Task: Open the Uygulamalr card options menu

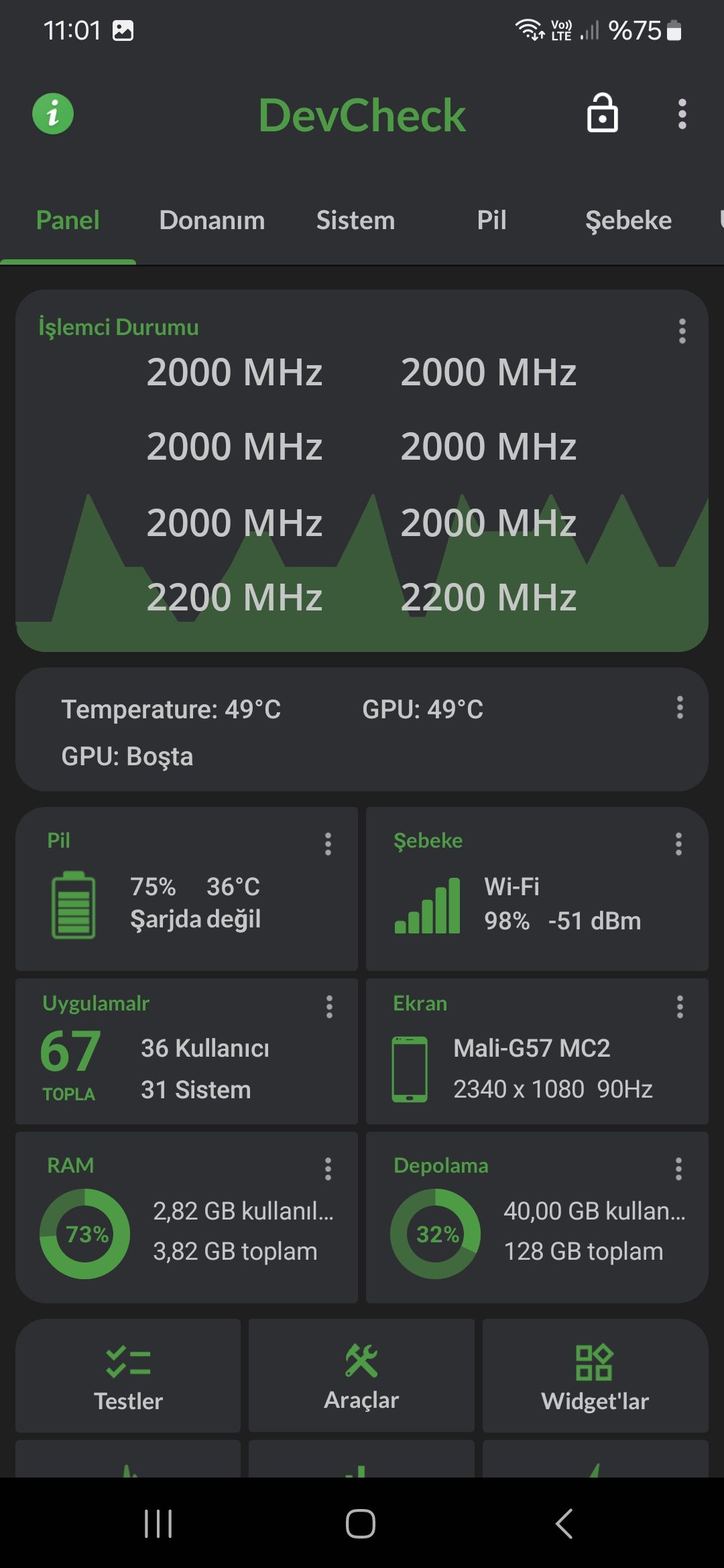Action: [x=328, y=1006]
